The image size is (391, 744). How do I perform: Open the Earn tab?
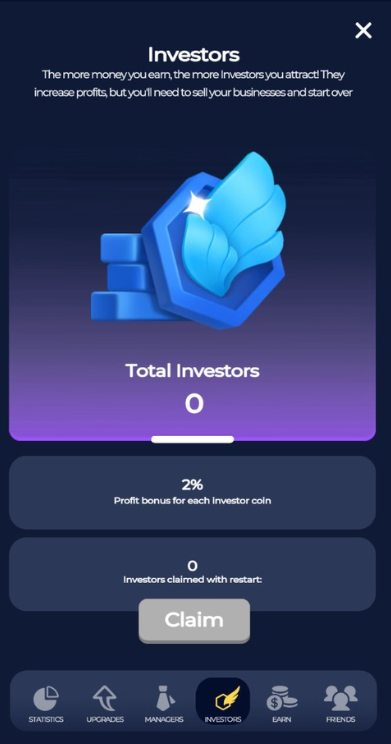pos(281,704)
